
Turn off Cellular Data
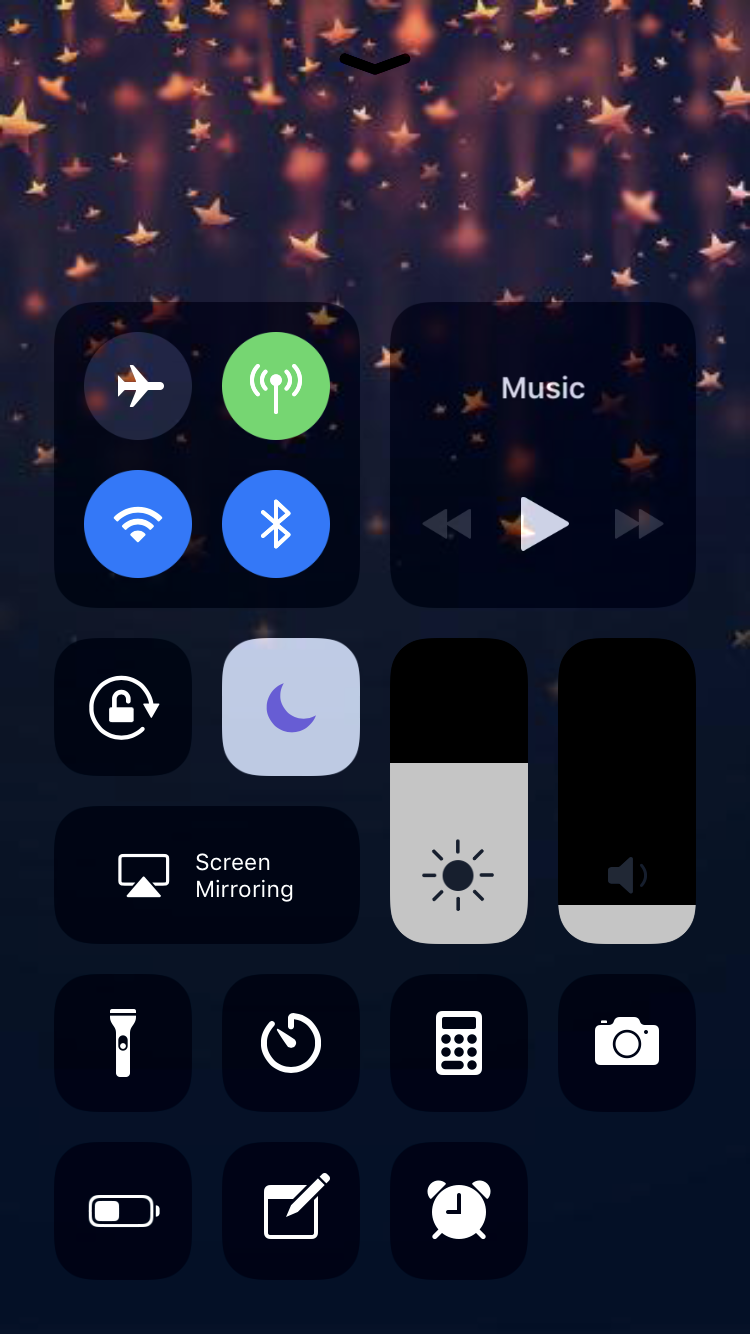click(276, 386)
